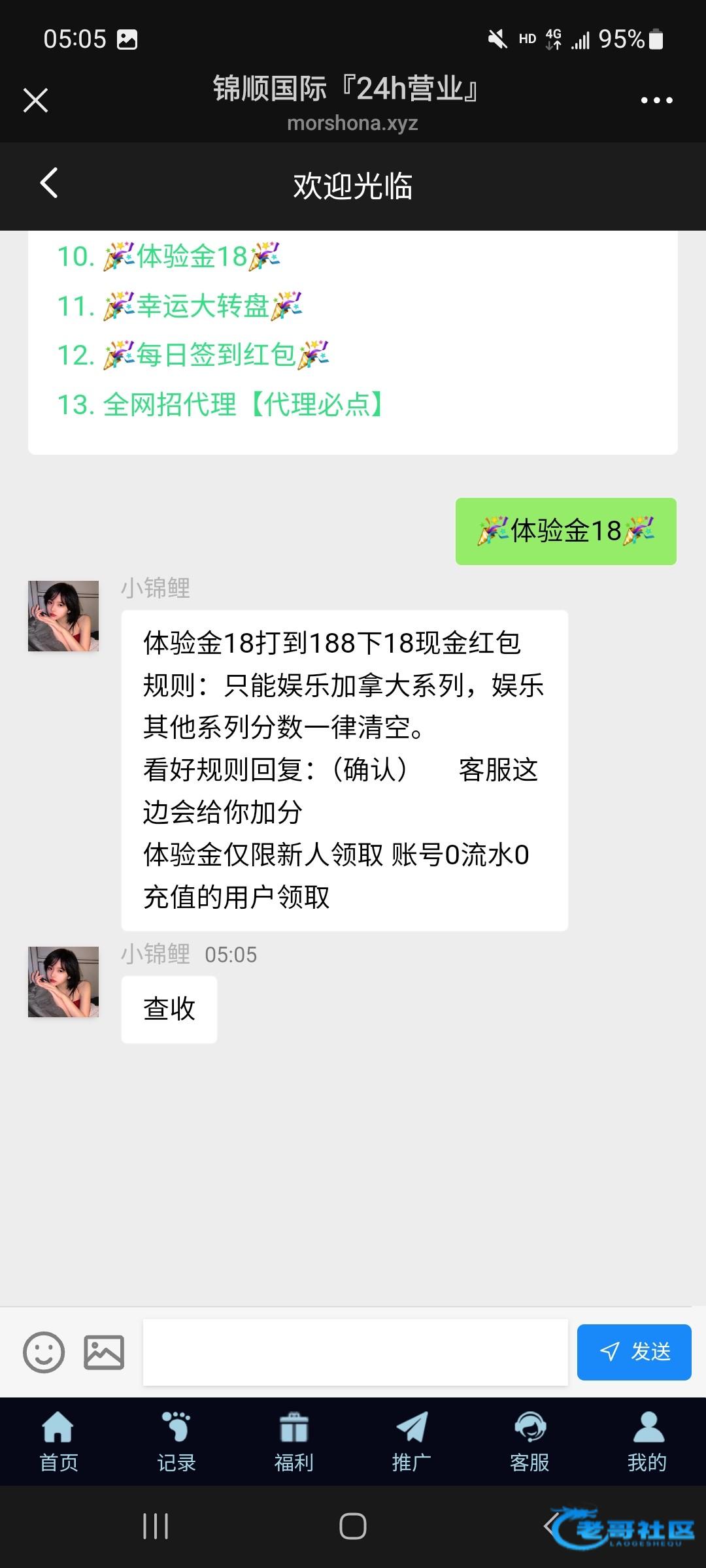Close the 锦顺国际 web page

click(35, 101)
